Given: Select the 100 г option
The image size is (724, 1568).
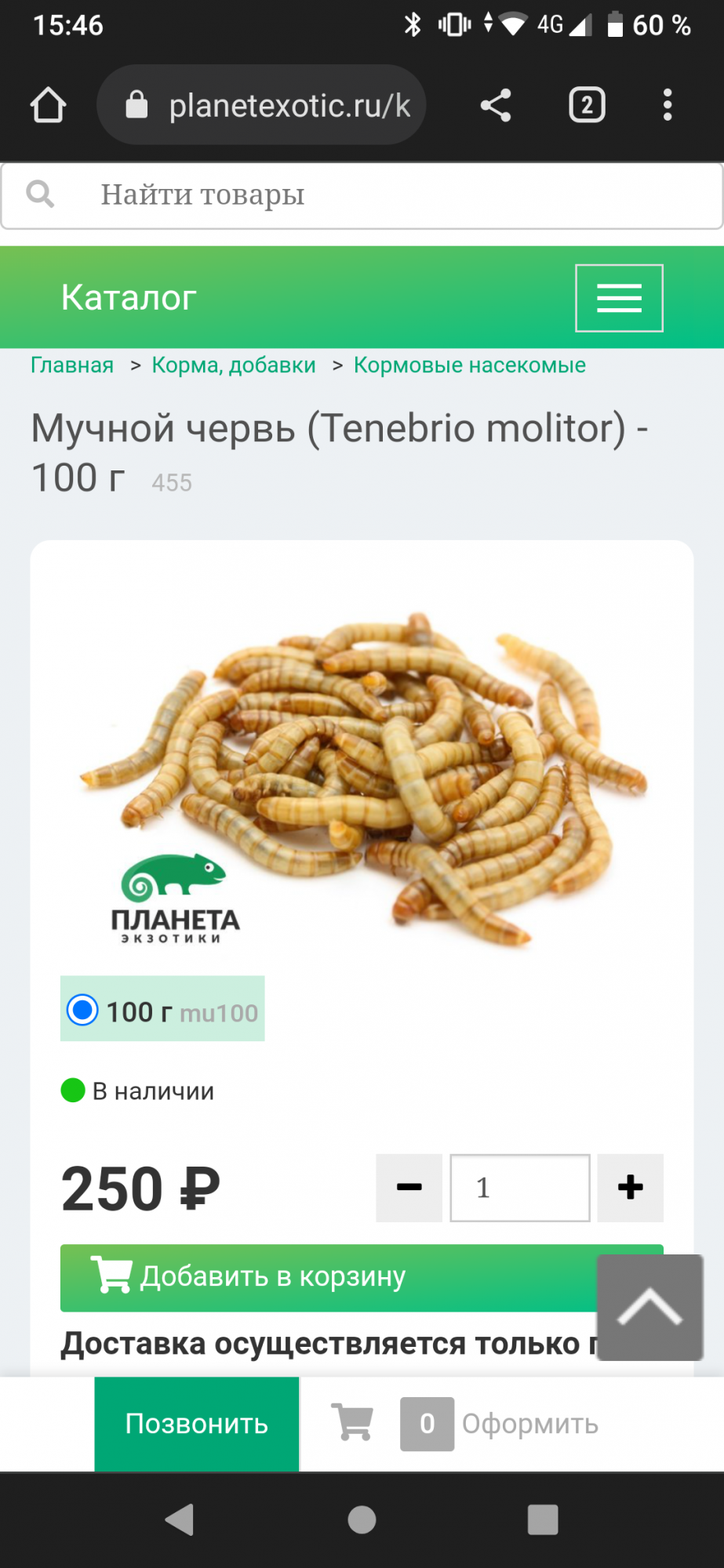Looking at the screenshot, I should click(x=83, y=1010).
